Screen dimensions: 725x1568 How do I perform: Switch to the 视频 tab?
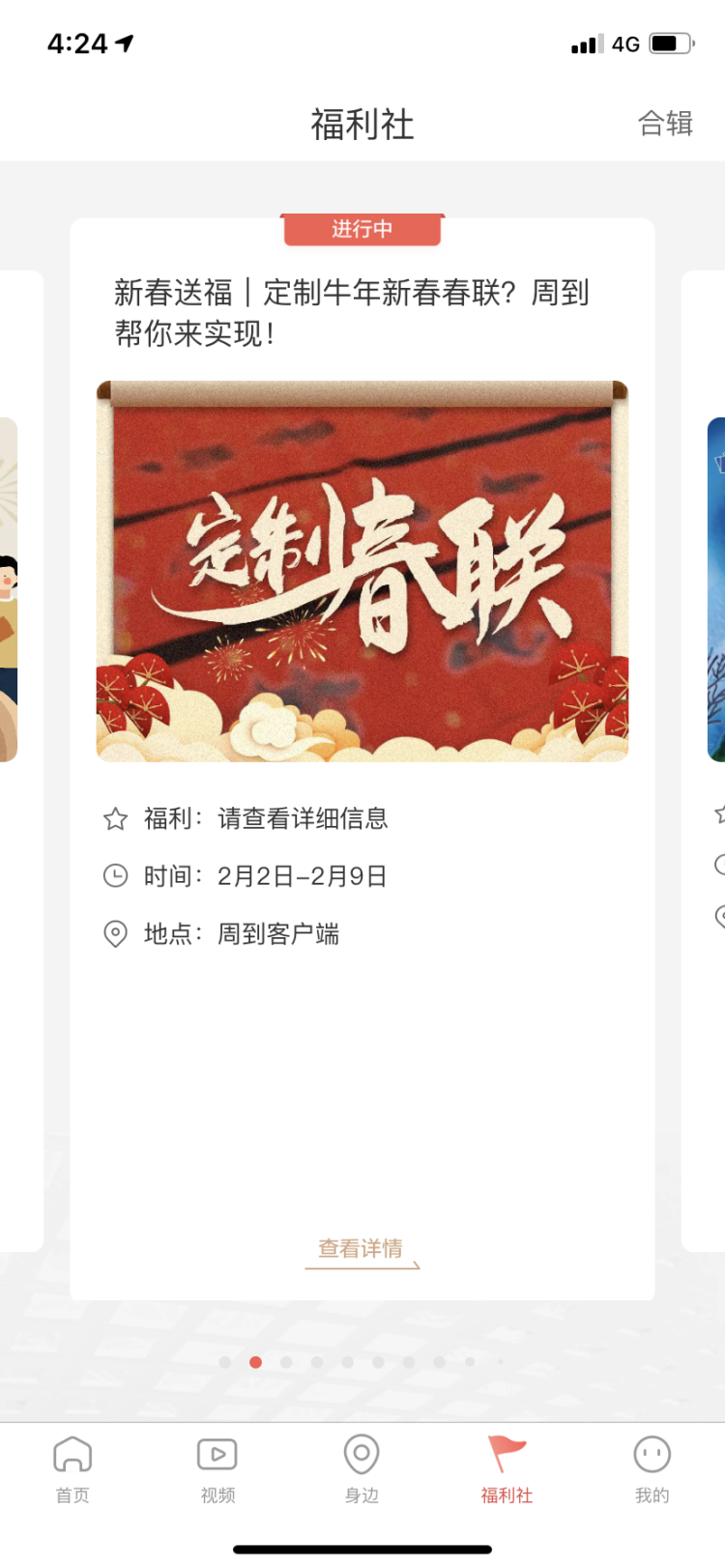pos(217,1468)
